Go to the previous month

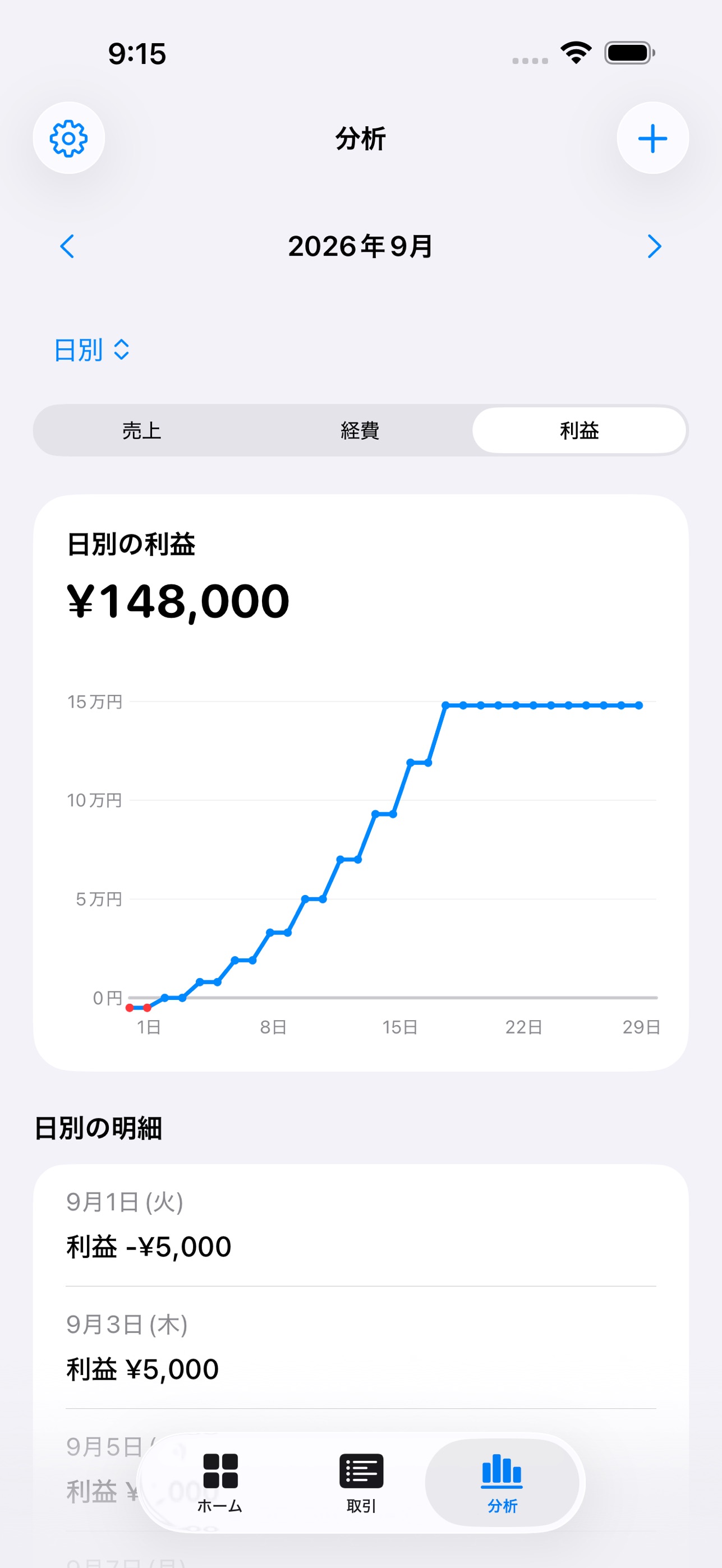pos(67,247)
